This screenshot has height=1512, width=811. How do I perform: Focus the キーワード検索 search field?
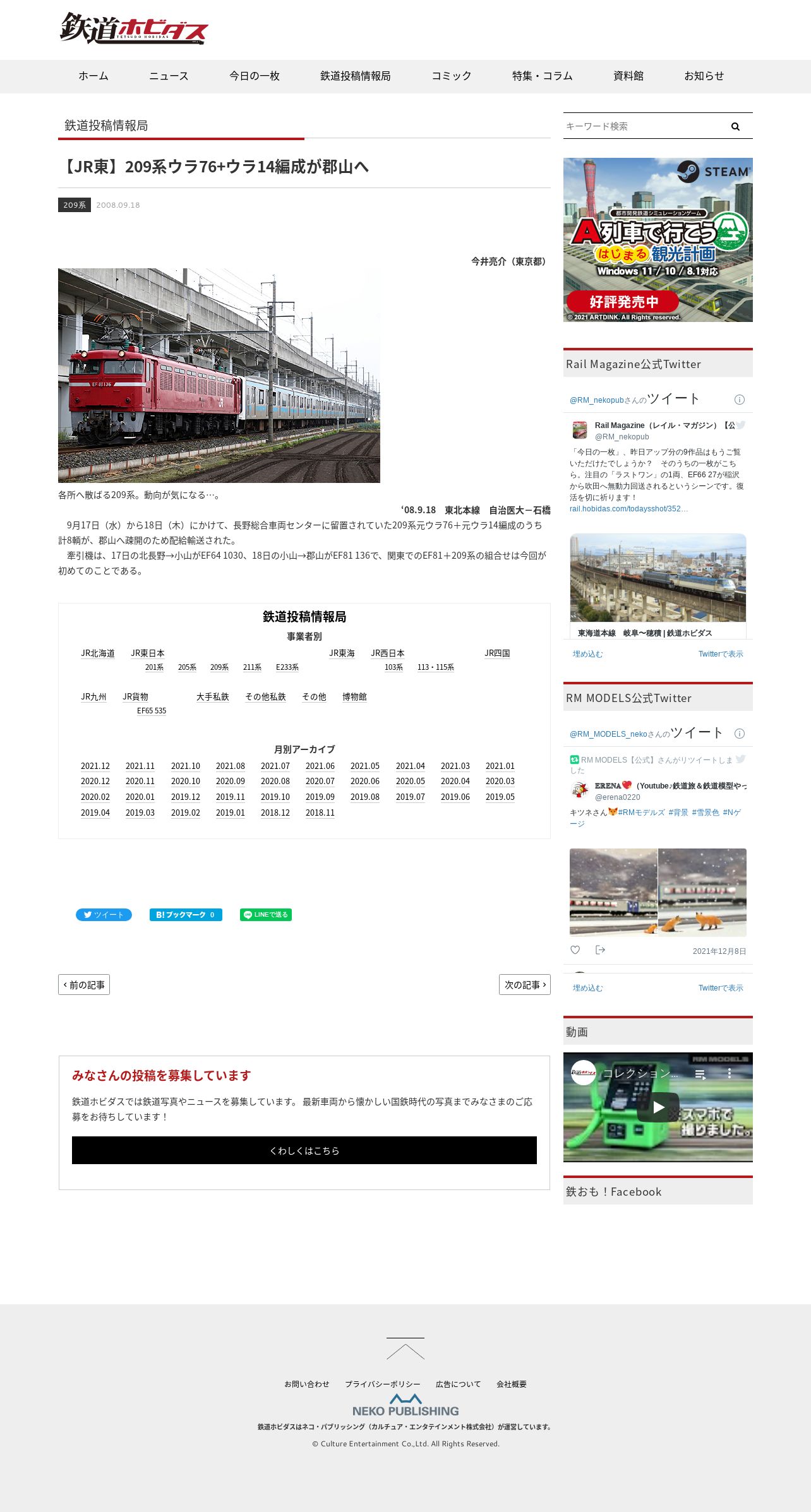(x=644, y=126)
